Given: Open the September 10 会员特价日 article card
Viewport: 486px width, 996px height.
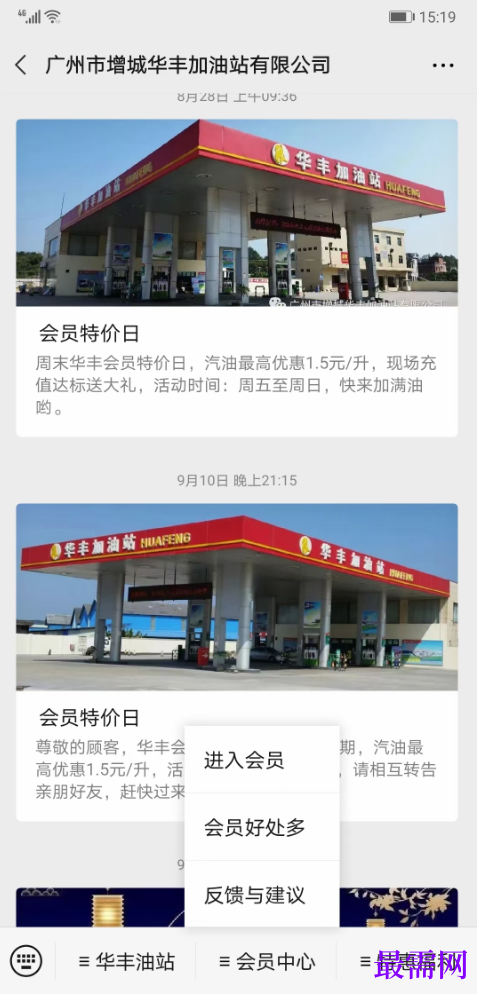Looking at the screenshot, I should (x=236, y=662).
